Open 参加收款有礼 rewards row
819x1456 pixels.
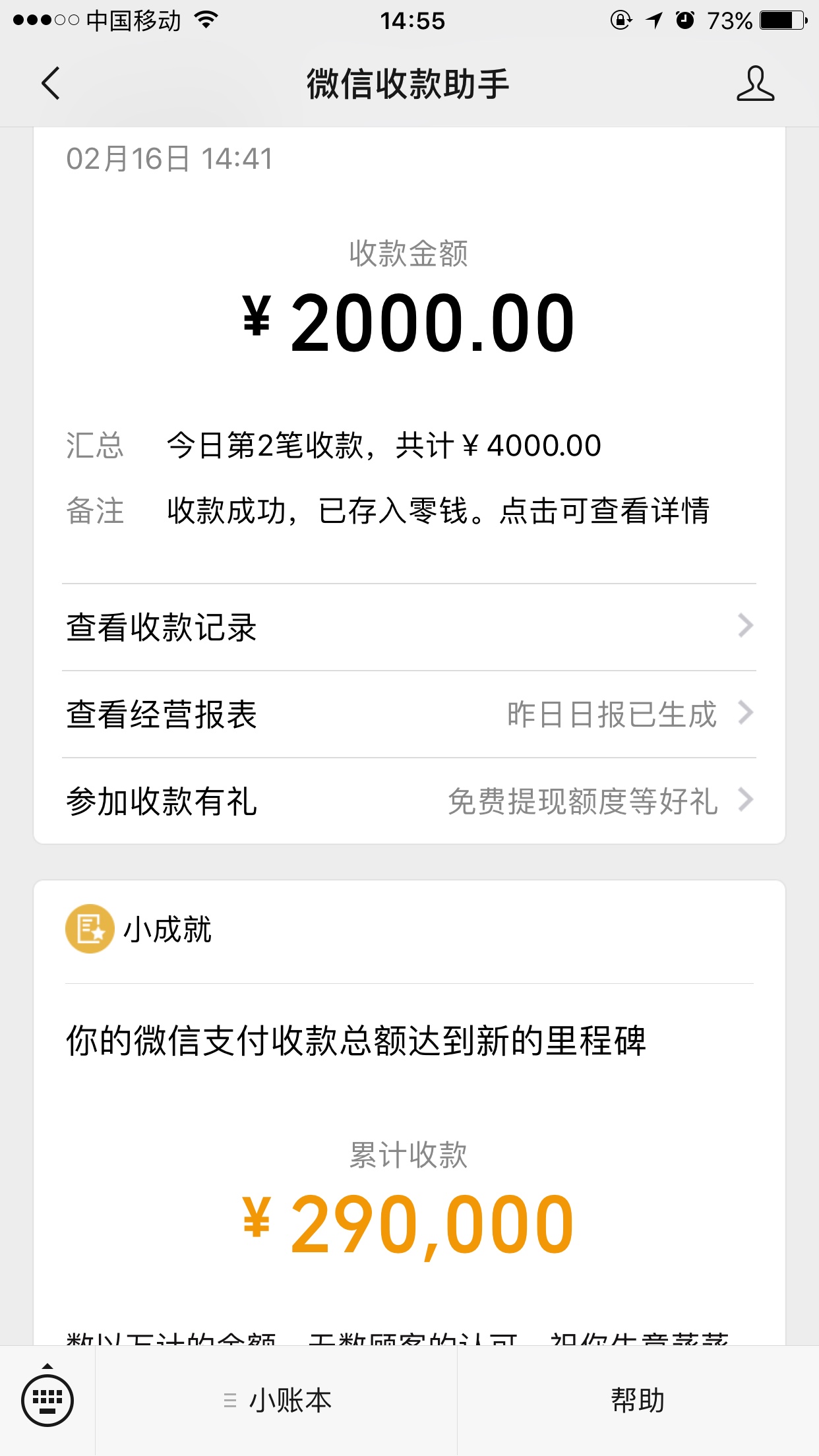click(x=409, y=801)
